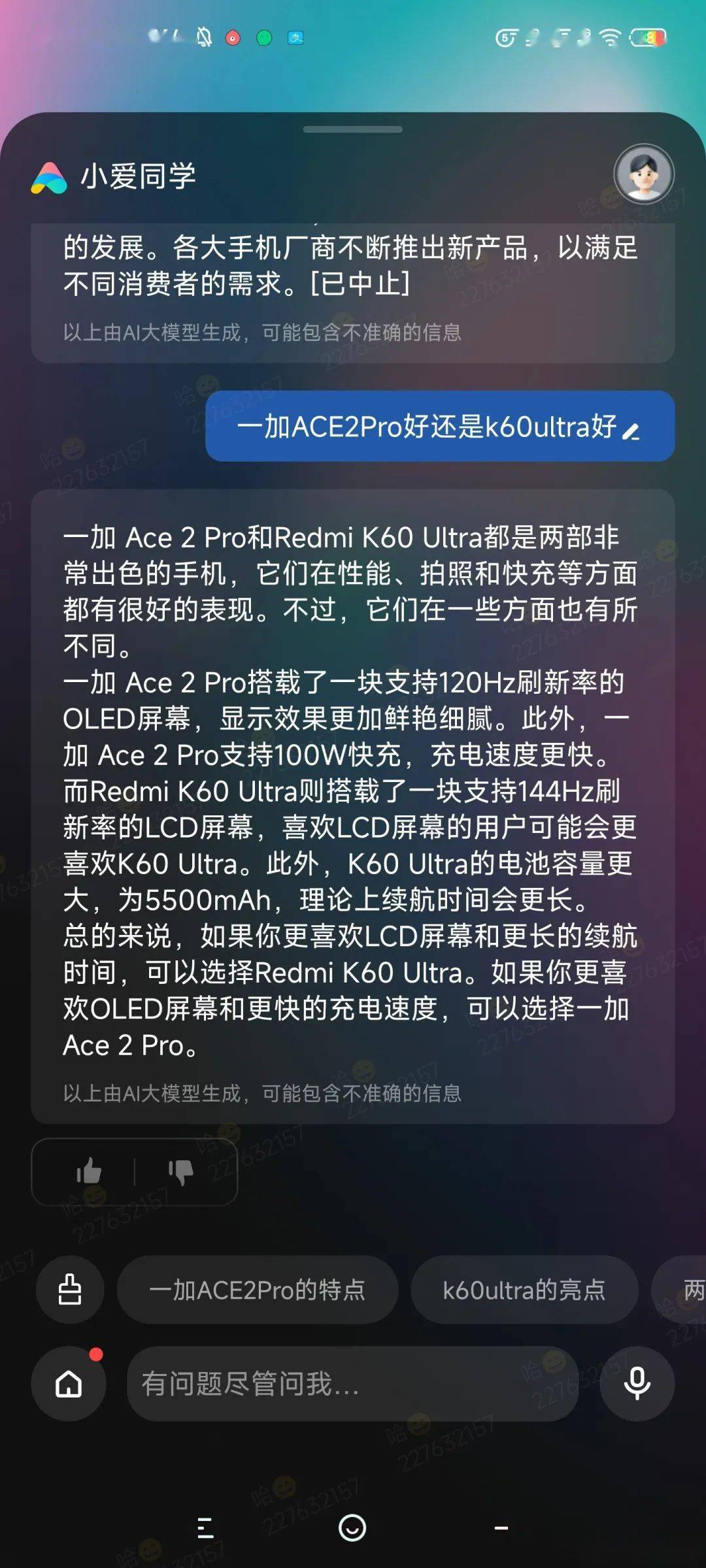The height and width of the screenshot is (1568, 706).
Task: Select the 一加ACE2Pro的特点 suggestion chip
Action: (257, 1290)
